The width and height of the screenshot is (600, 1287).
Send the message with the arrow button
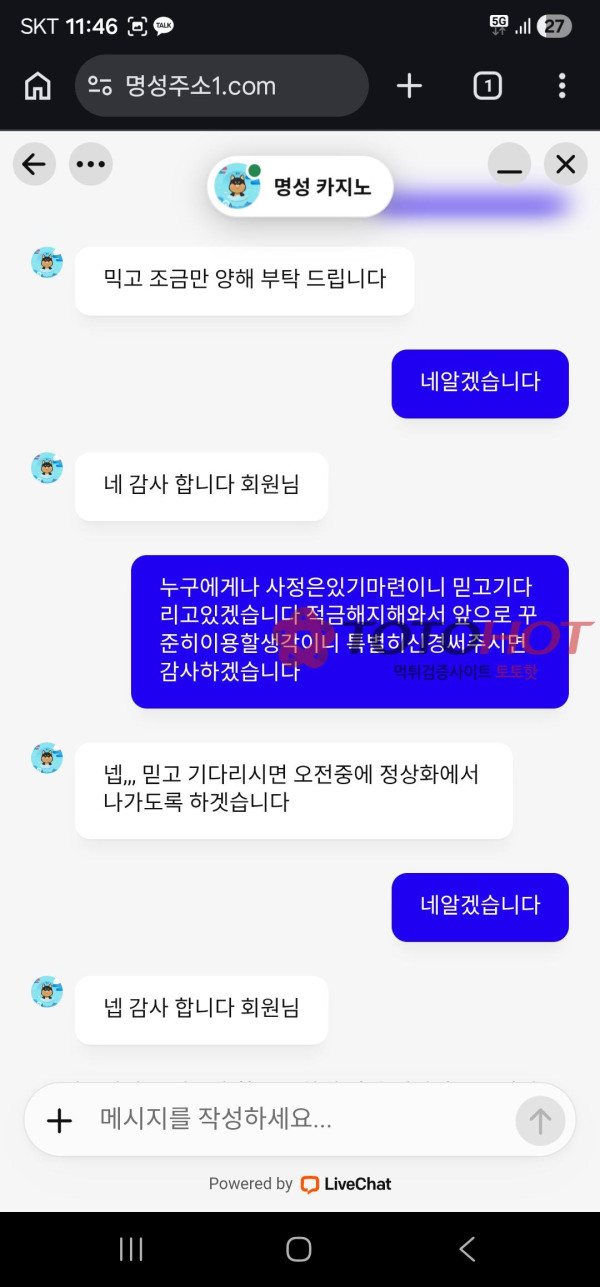tap(540, 1121)
